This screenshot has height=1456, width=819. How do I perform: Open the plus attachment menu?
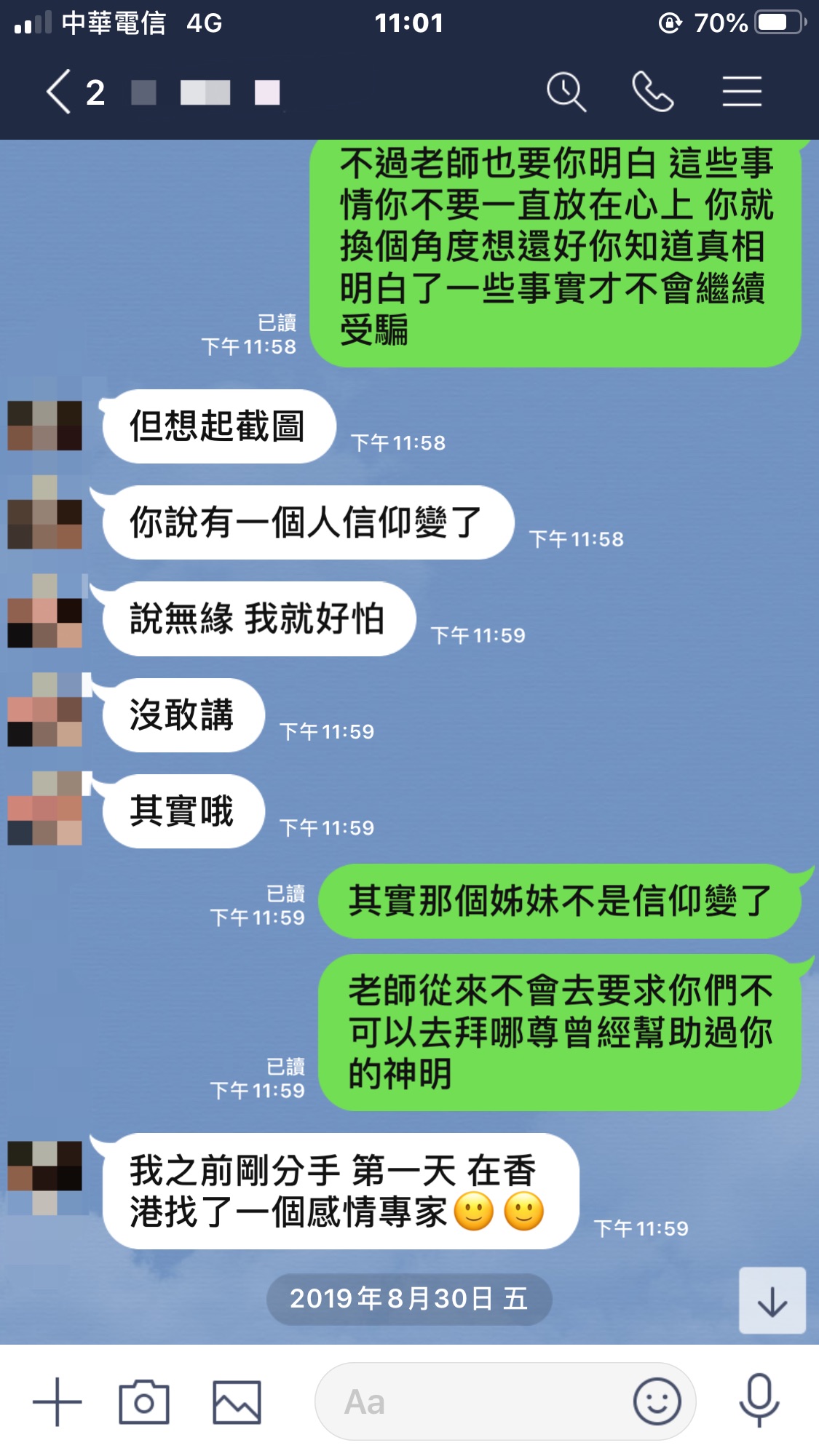click(x=58, y=1401)
